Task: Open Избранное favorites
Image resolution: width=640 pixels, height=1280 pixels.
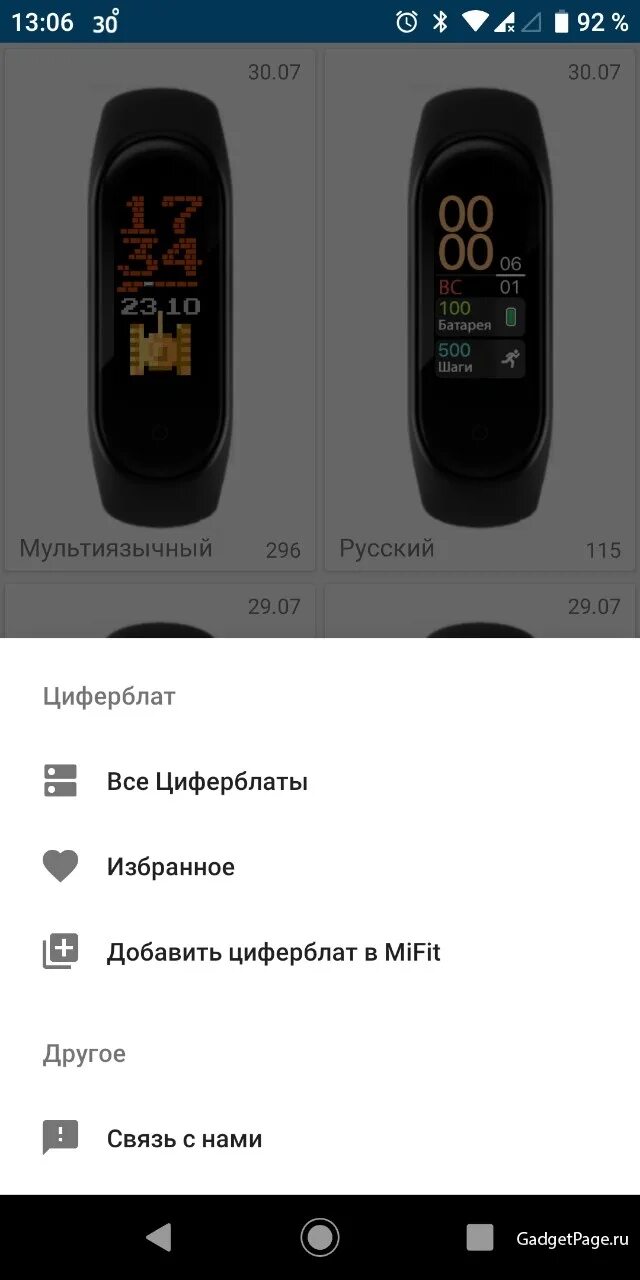Action: pos(170,866)
